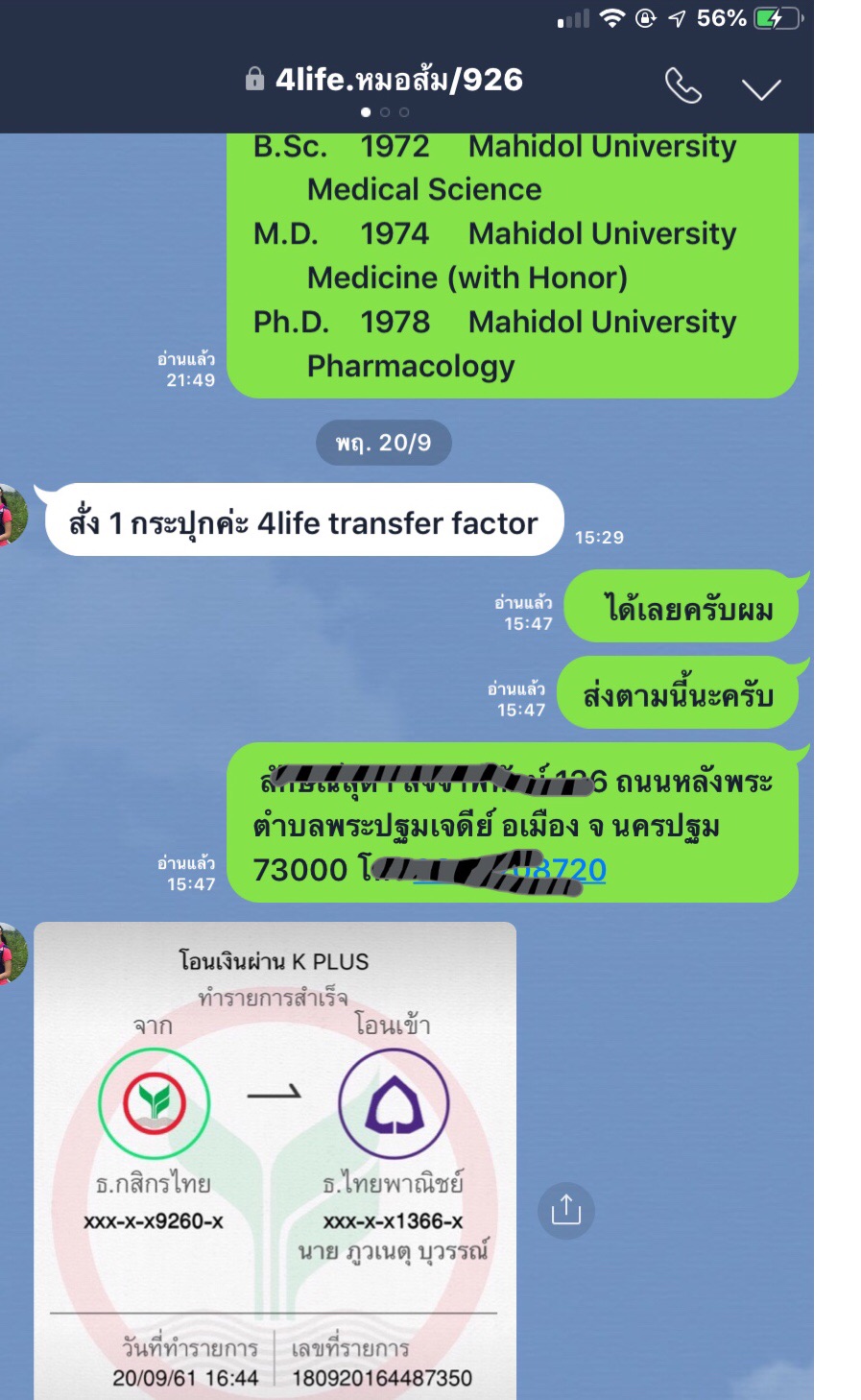Start a voice call from the header
This screenshot has height=1400, width=861.
point(682,85)
